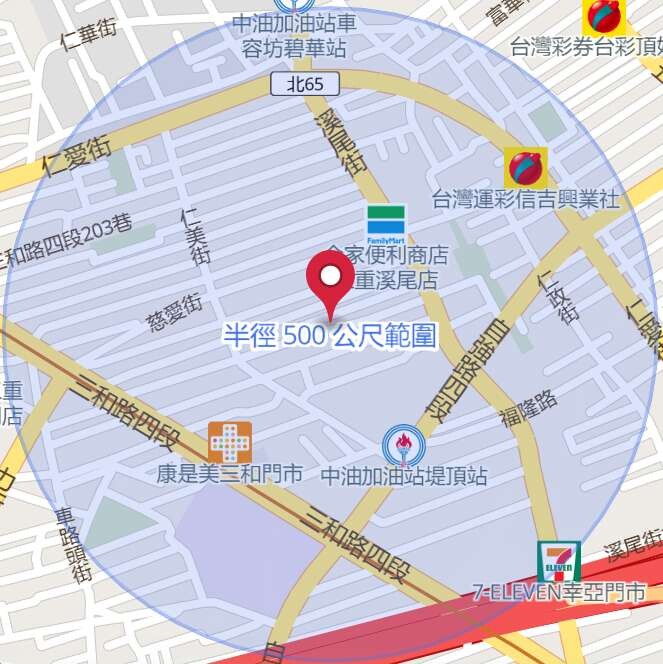Tap the 7-ELEVEN幸亞門市 store marker
The width and height of the screenshot is (663, 664).
[558, 562]
